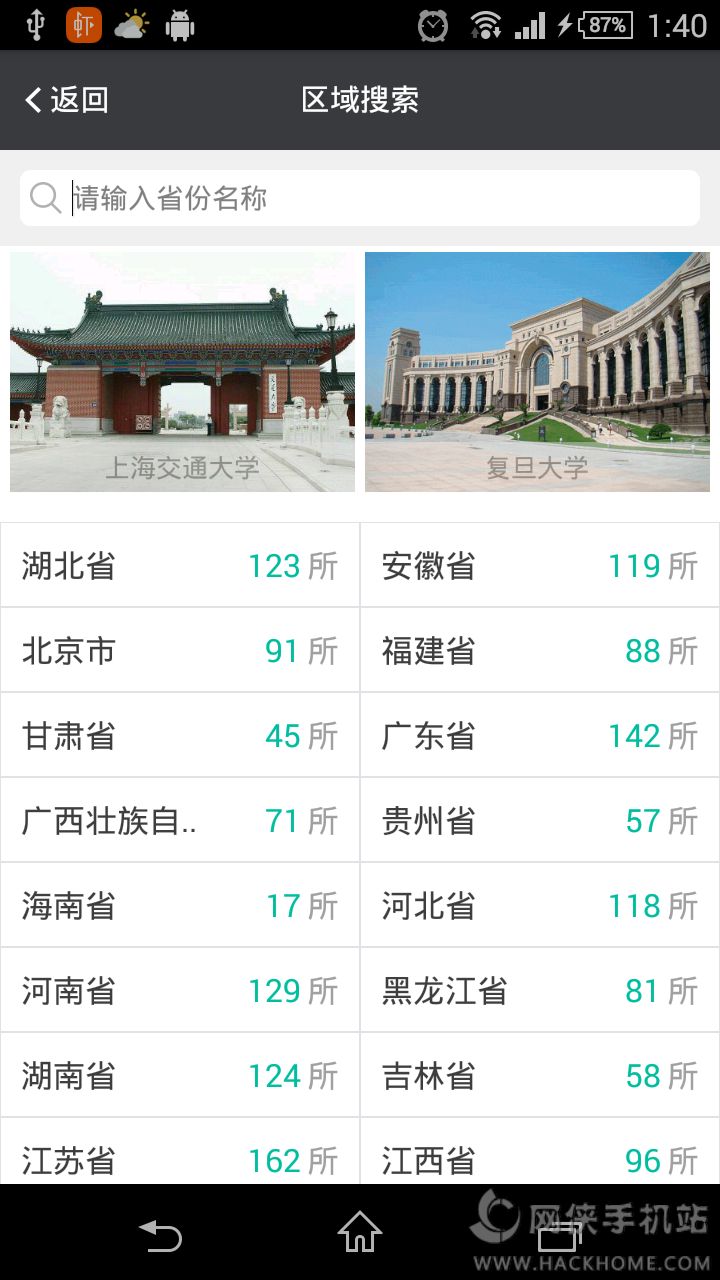720x1280 pixels.
Task: Tap the magnifier search icon
Action: tap(45, 197)
